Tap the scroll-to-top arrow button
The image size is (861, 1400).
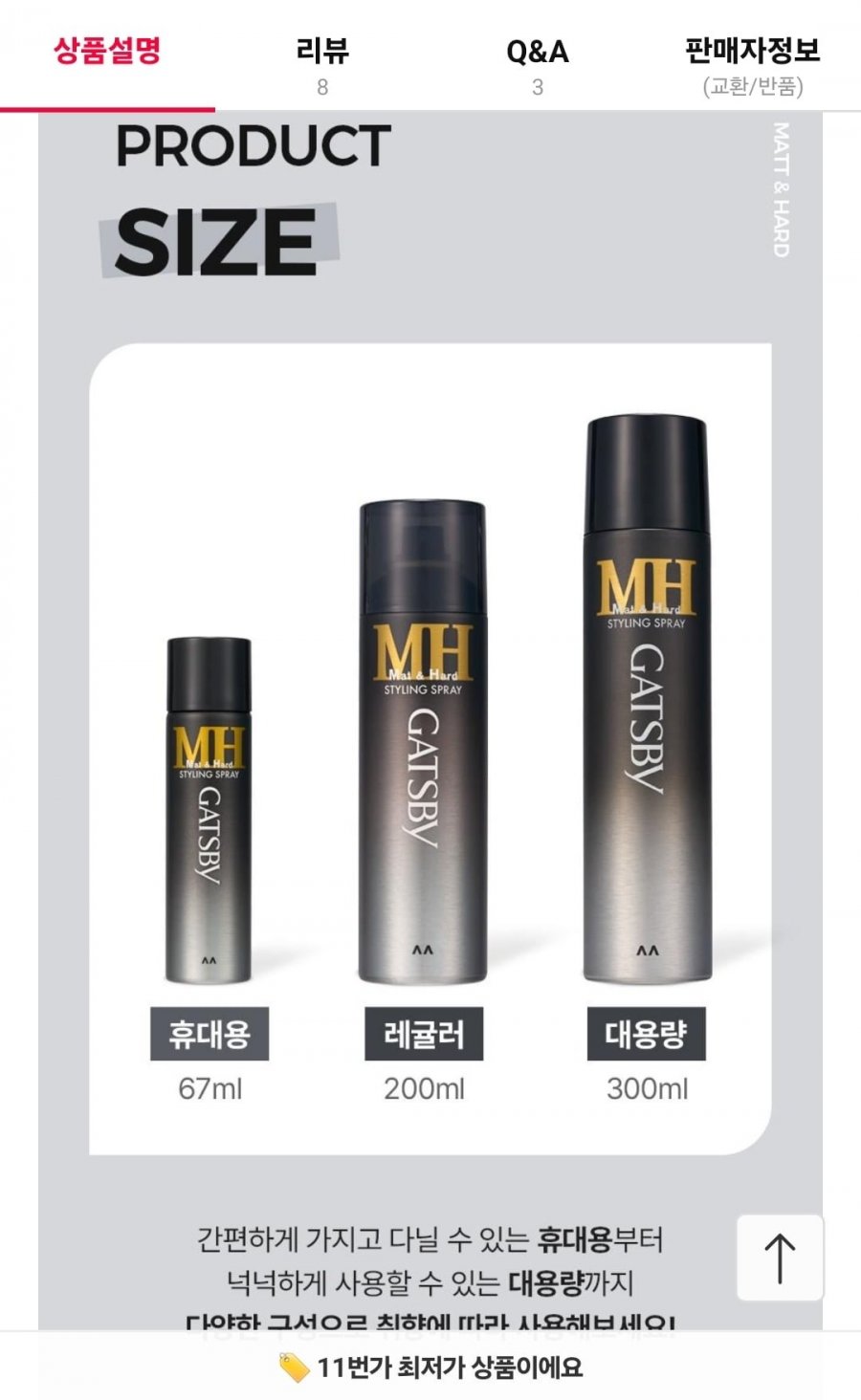pos(780,1258)
